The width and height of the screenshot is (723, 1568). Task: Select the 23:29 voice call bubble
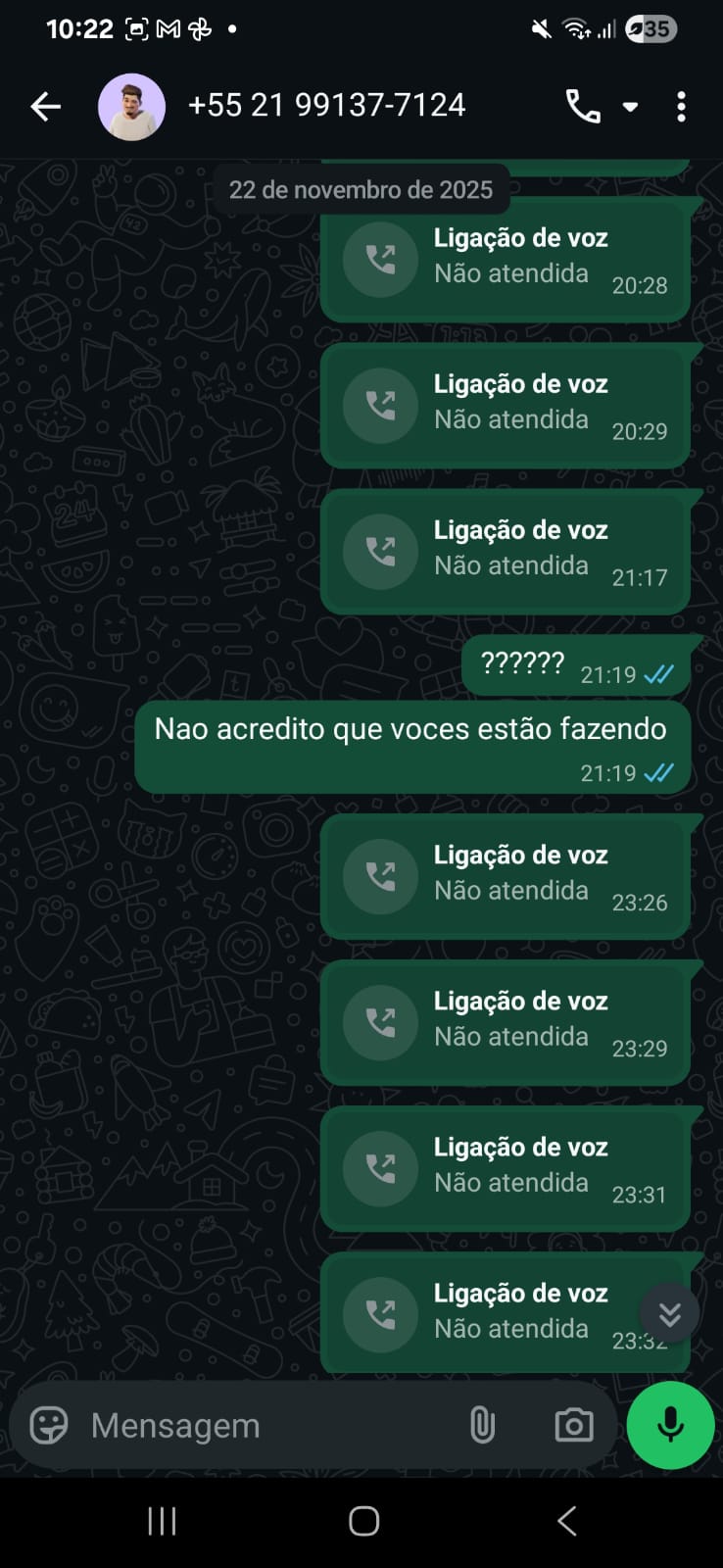tap(505, 1021)
